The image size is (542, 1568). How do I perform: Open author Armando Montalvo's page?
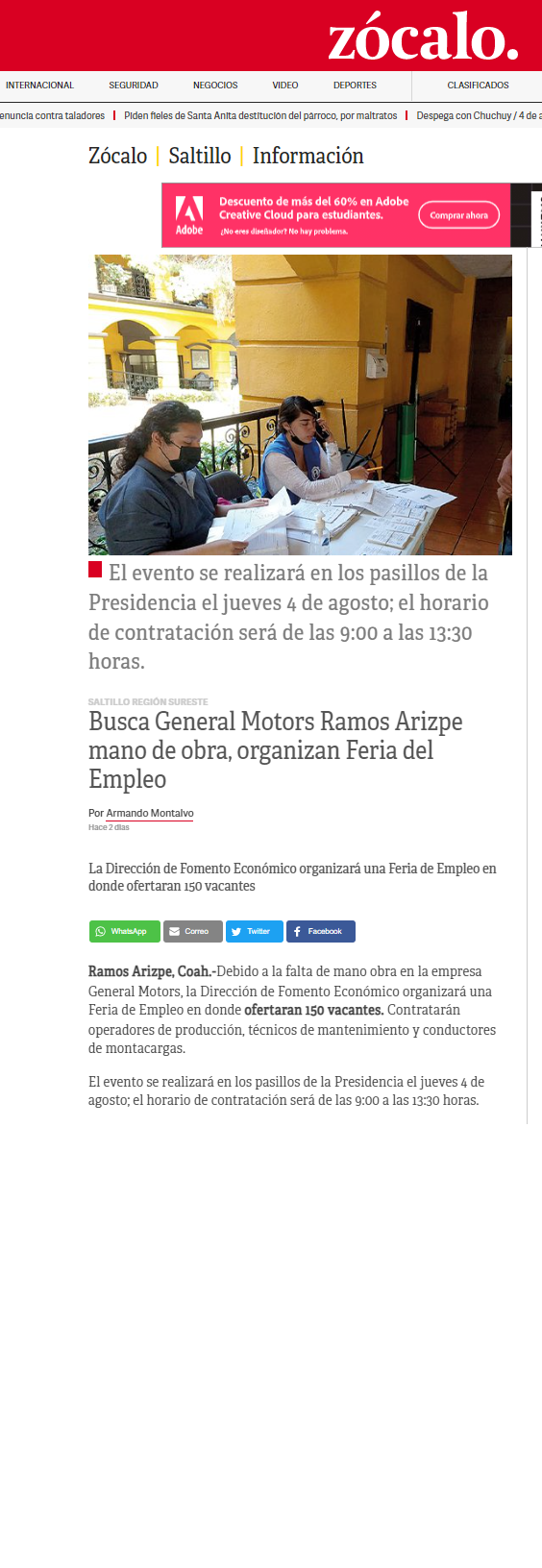pos(150,813)
